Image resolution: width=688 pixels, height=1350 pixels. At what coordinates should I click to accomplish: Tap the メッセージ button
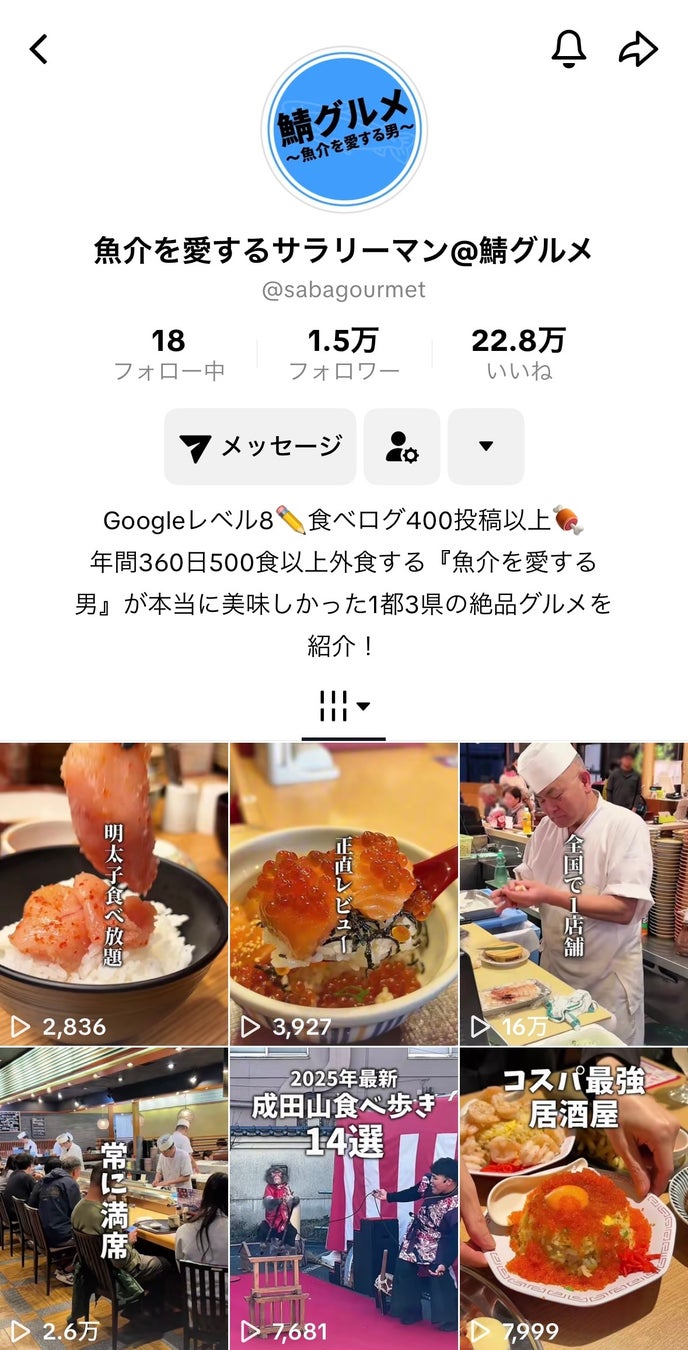point(260,447)
